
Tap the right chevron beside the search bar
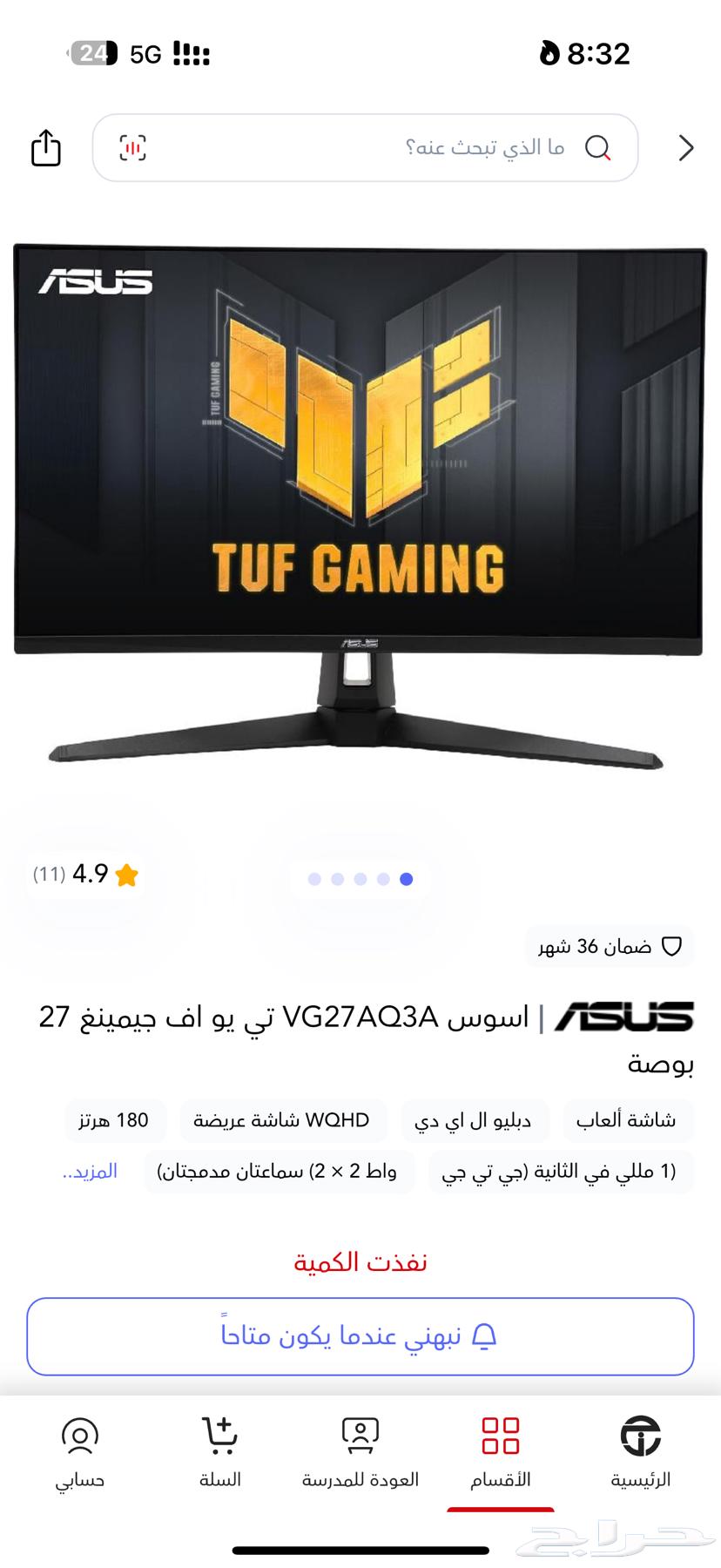pyautogui.click(x=685, y=147)
